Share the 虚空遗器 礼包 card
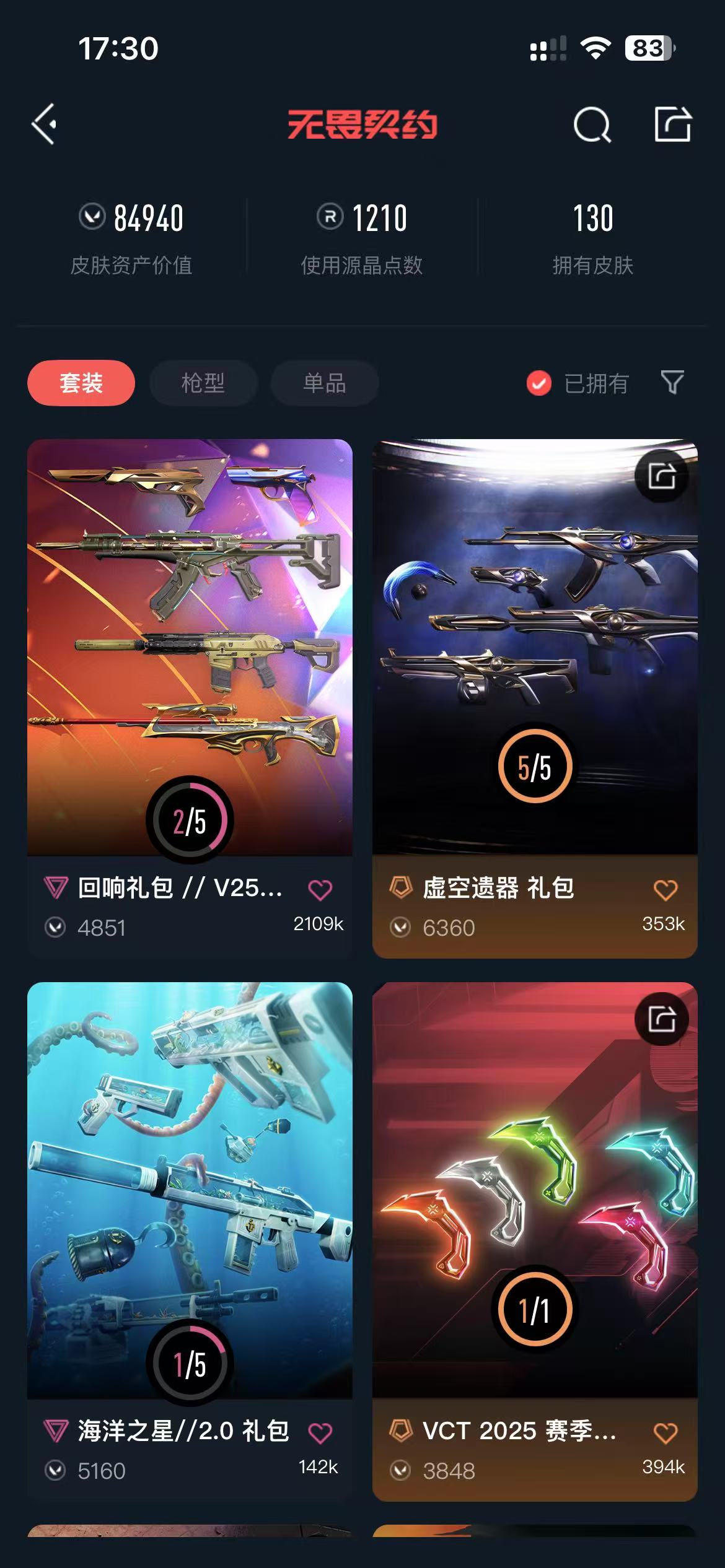 click(662, 476)
